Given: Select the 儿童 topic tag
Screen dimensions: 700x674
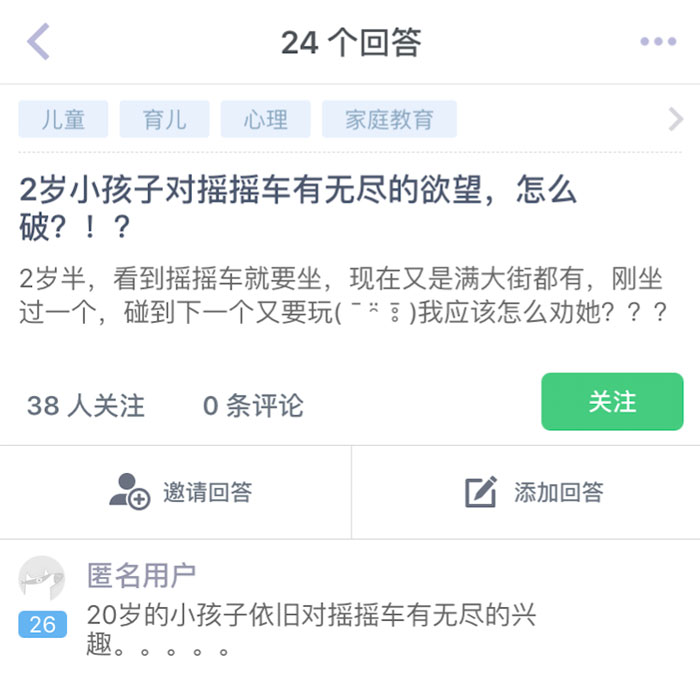Looking at the screenshot, I should pyautogui.click(x=63, y=120).
